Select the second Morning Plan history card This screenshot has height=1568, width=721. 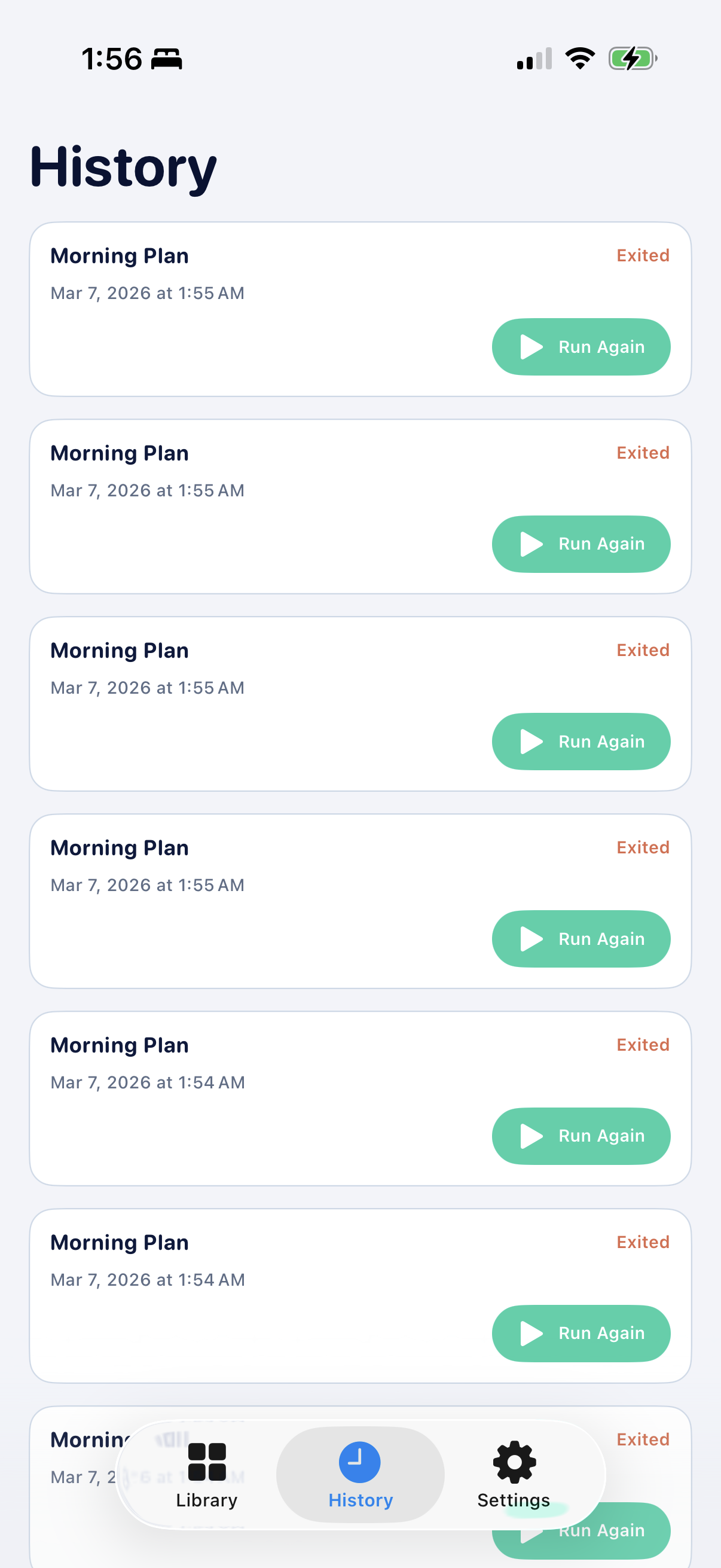(x=360, y=504)
